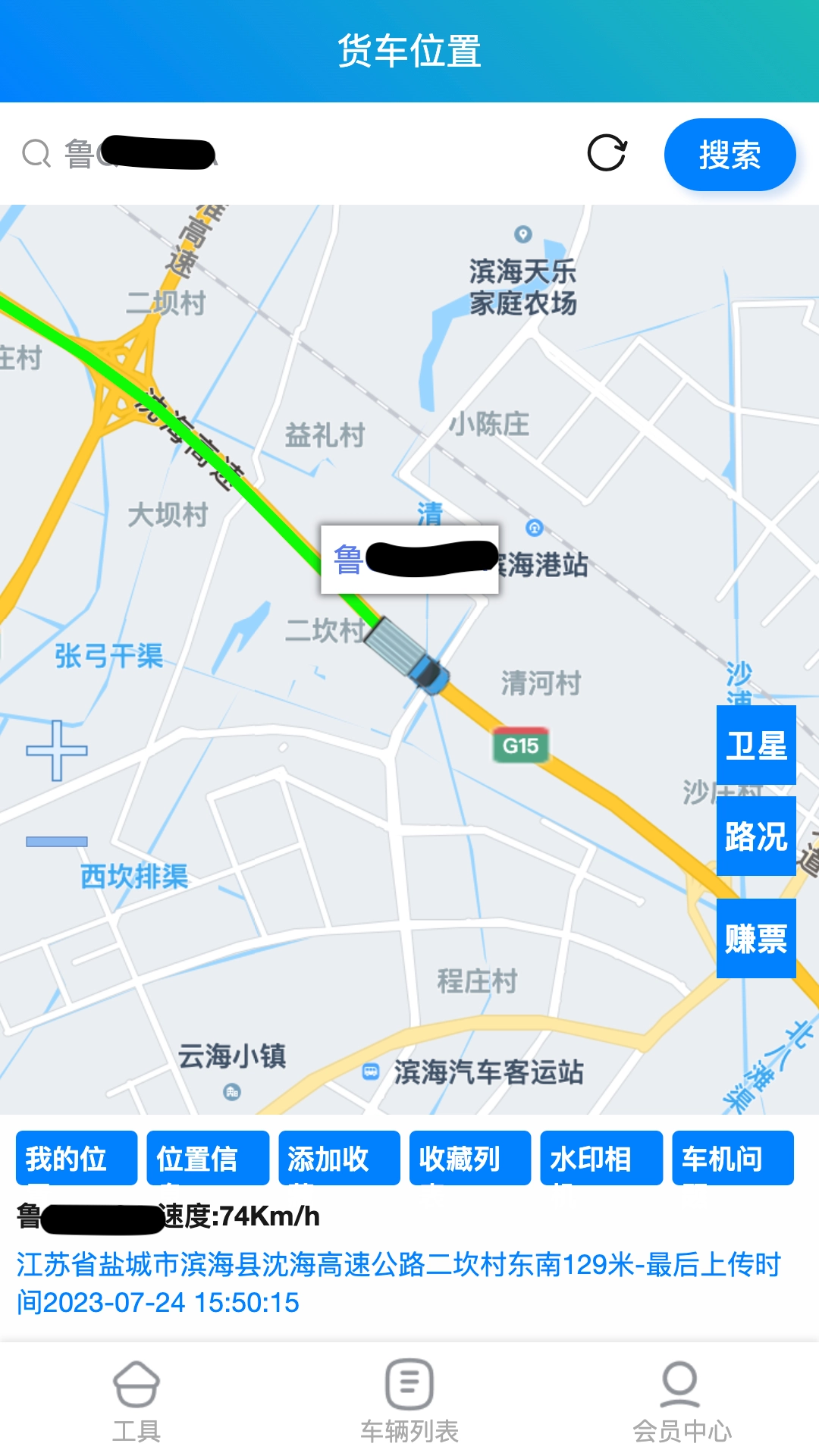
Task: Click the magnifier icon in the search bar
Action: pyautogui.click(x=34, y=154)
